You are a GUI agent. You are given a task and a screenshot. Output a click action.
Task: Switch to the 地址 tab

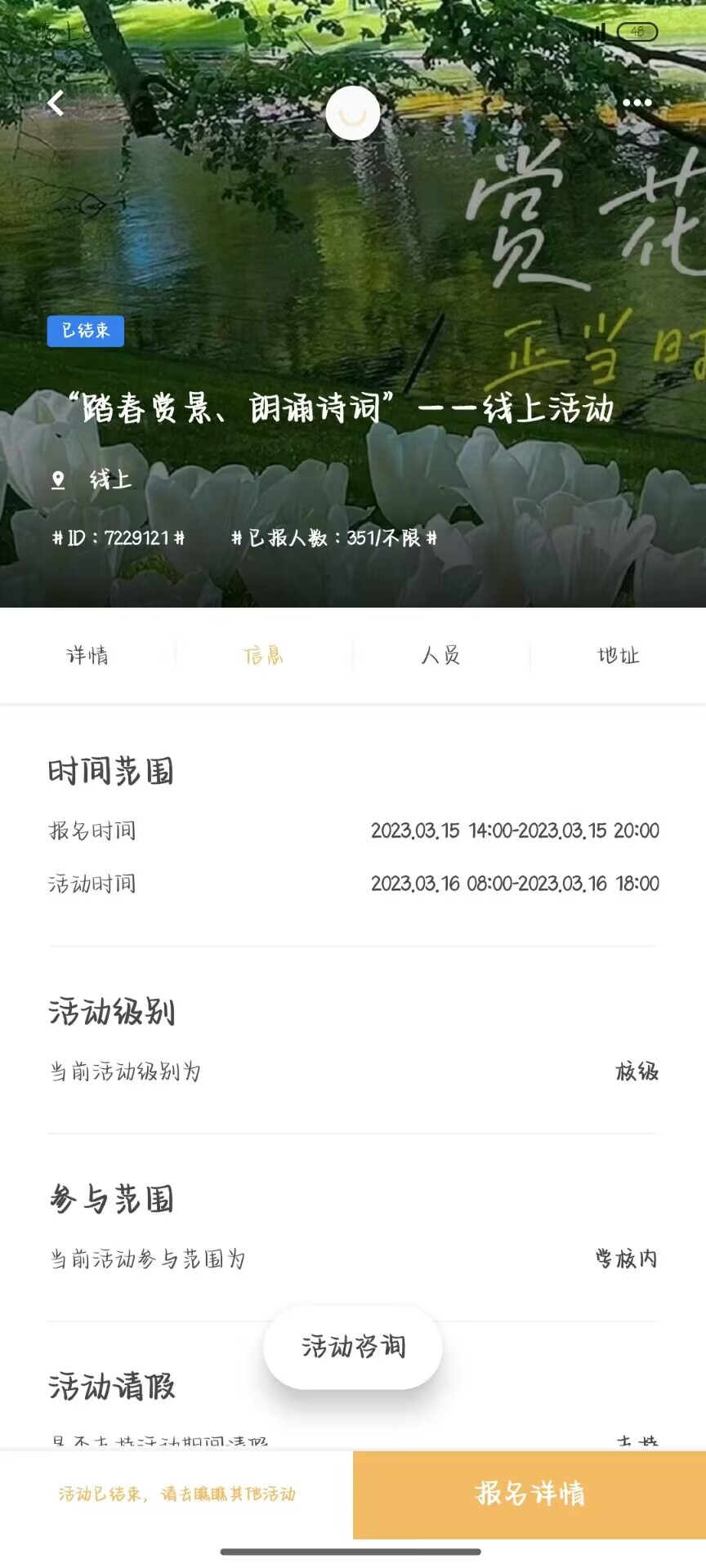click(x=618, y=655)
